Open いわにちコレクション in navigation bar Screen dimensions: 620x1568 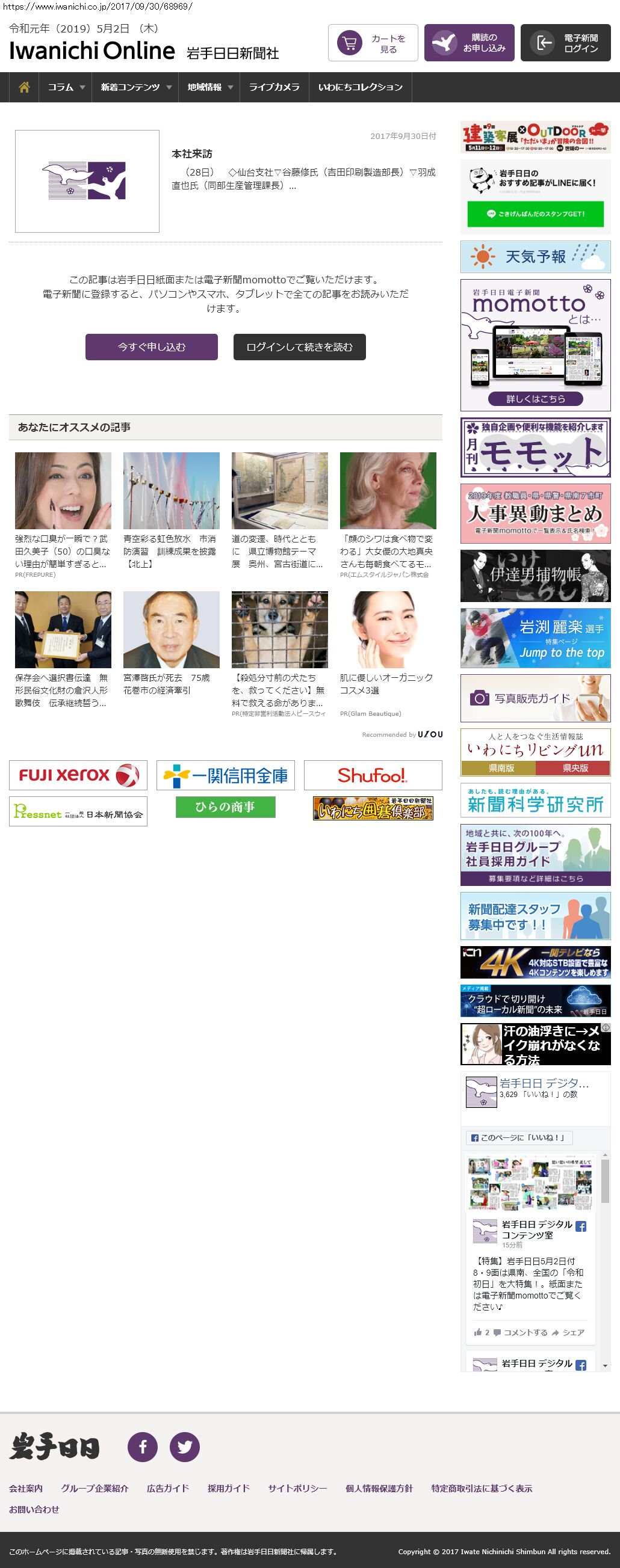click(360, 87)
